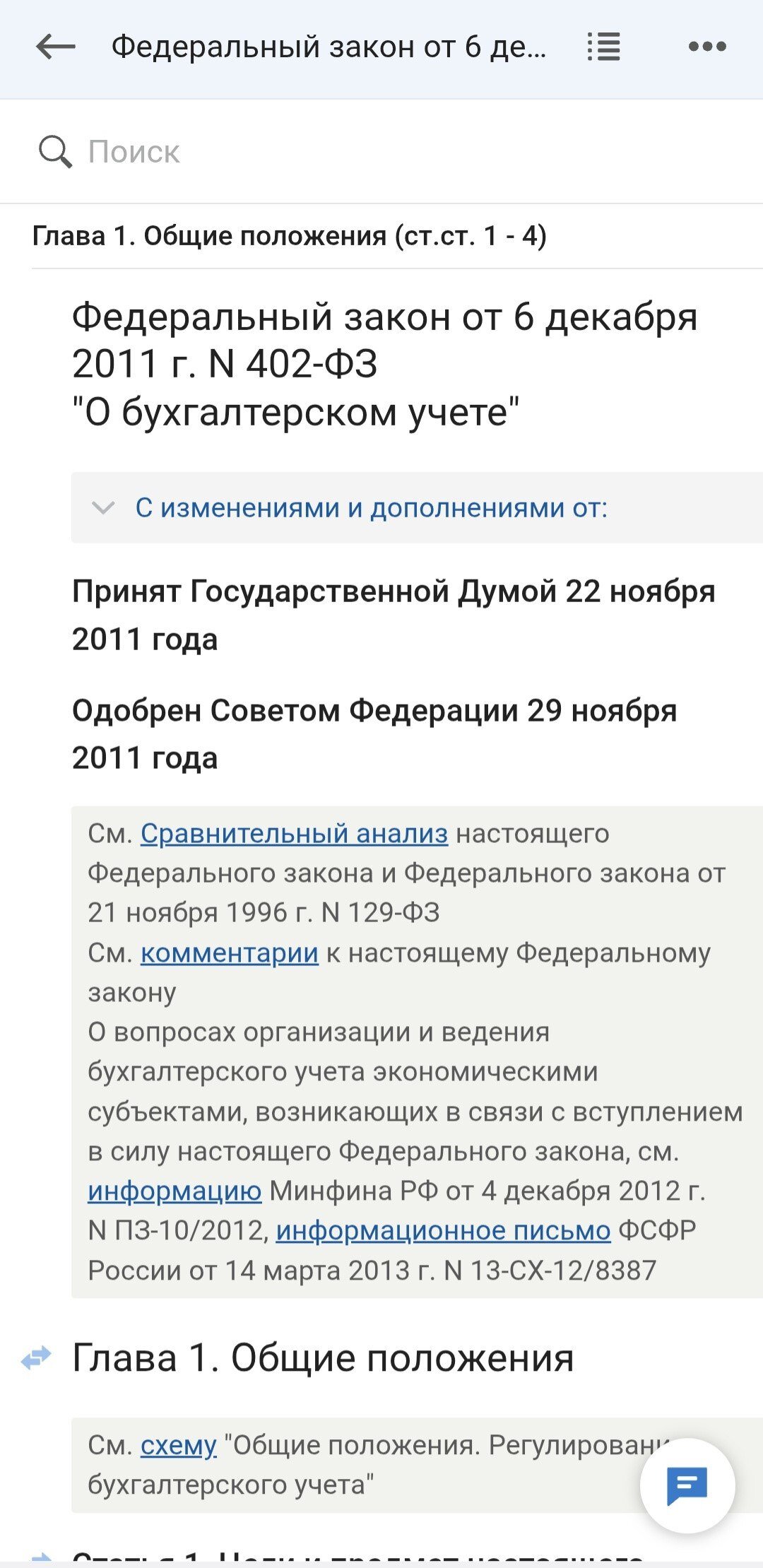Open the three-dot overflow menu
Image resolution: width=763 pixels, height=1568 pixels.
coord(707,47)
